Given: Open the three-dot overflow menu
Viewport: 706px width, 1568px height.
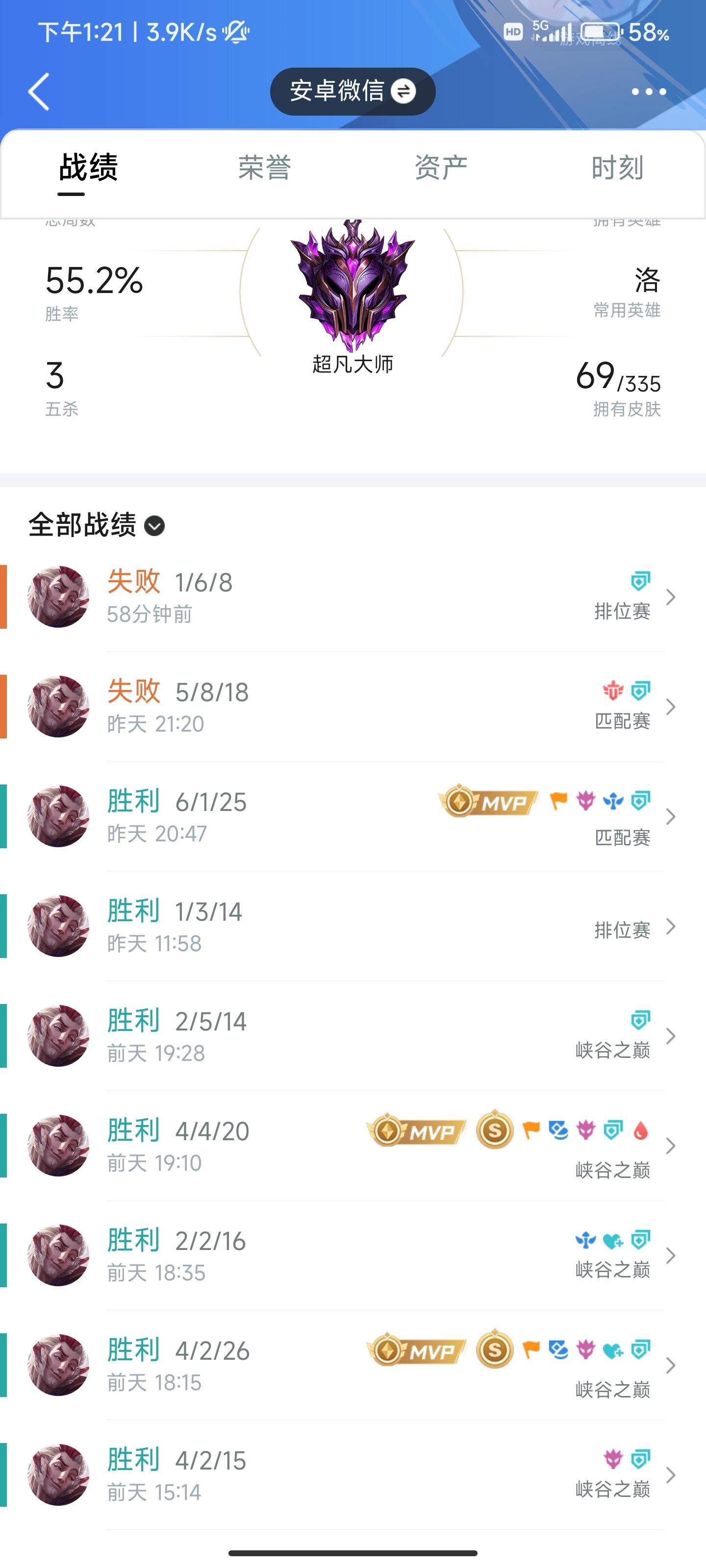Looking at the screenshot, I should coord(648,92).
